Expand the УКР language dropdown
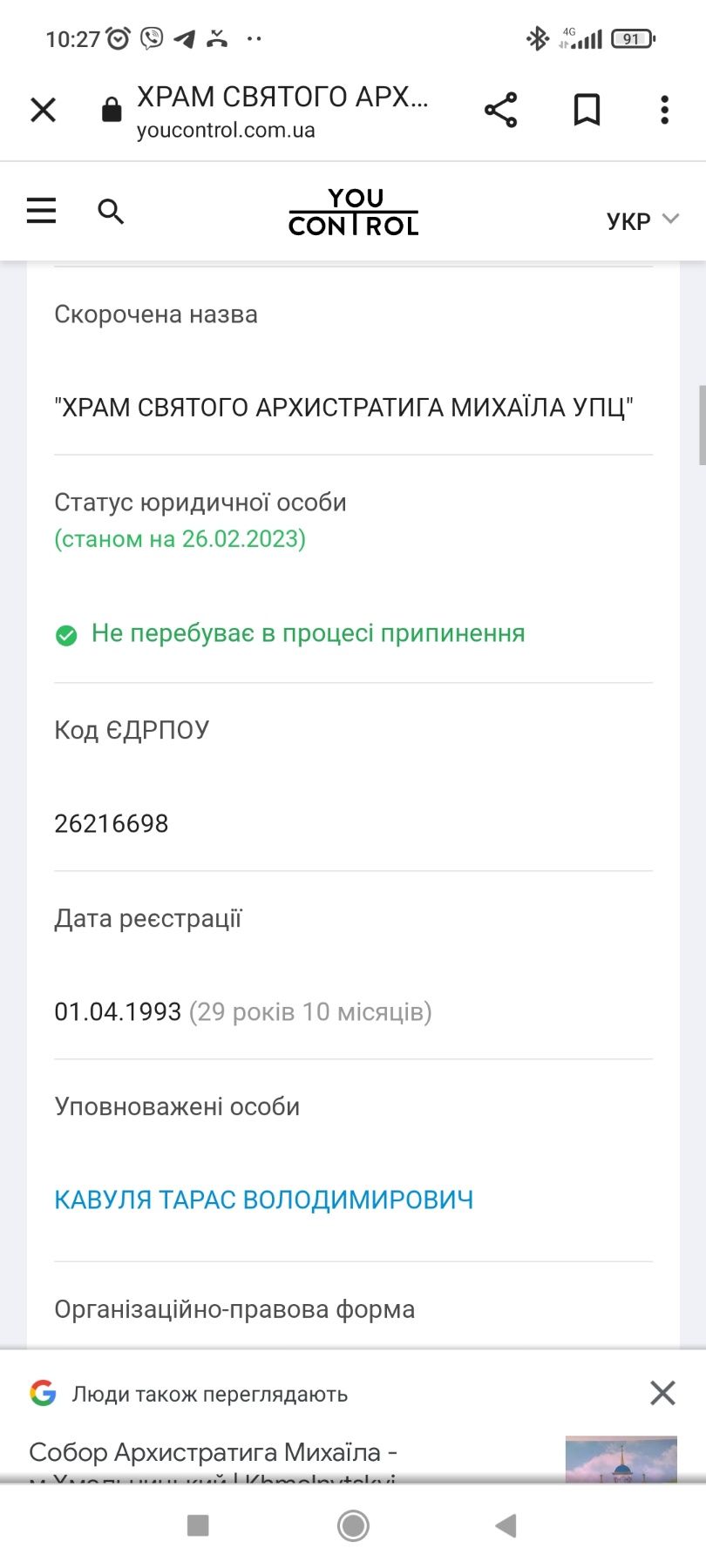 click(x=642, y=220)
